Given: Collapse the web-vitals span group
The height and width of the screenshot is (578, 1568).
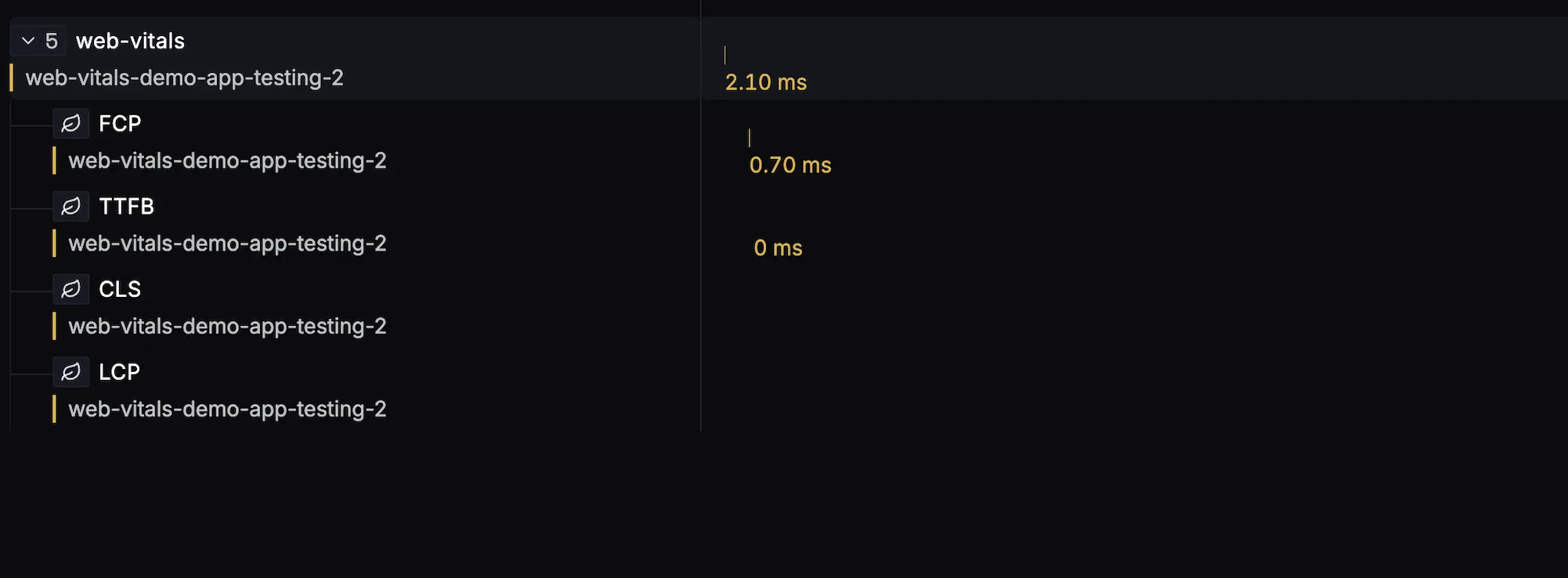Looking at the screenshot, I should tap(28, 41).
